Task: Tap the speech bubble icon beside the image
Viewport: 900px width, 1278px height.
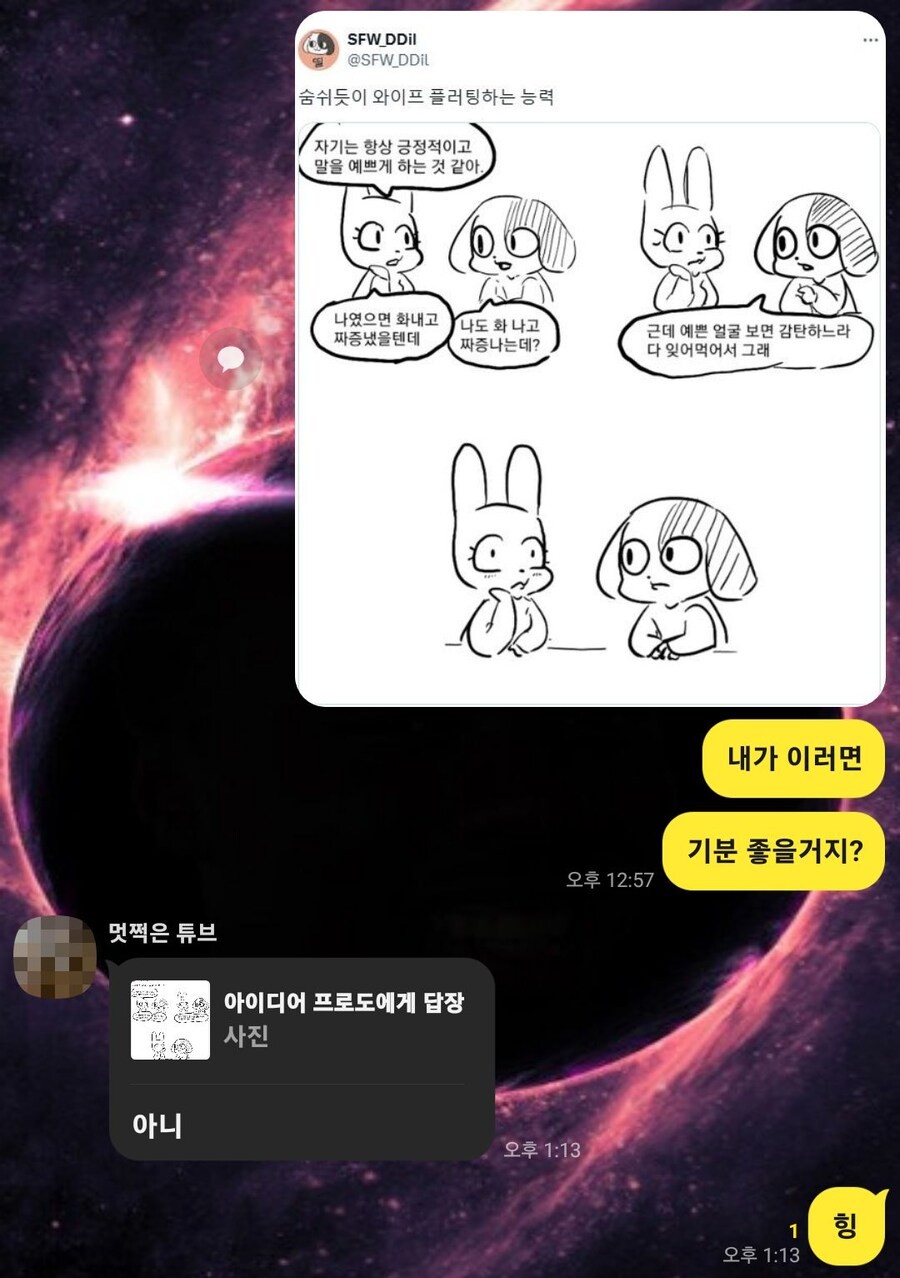Action: coord(231,358)
